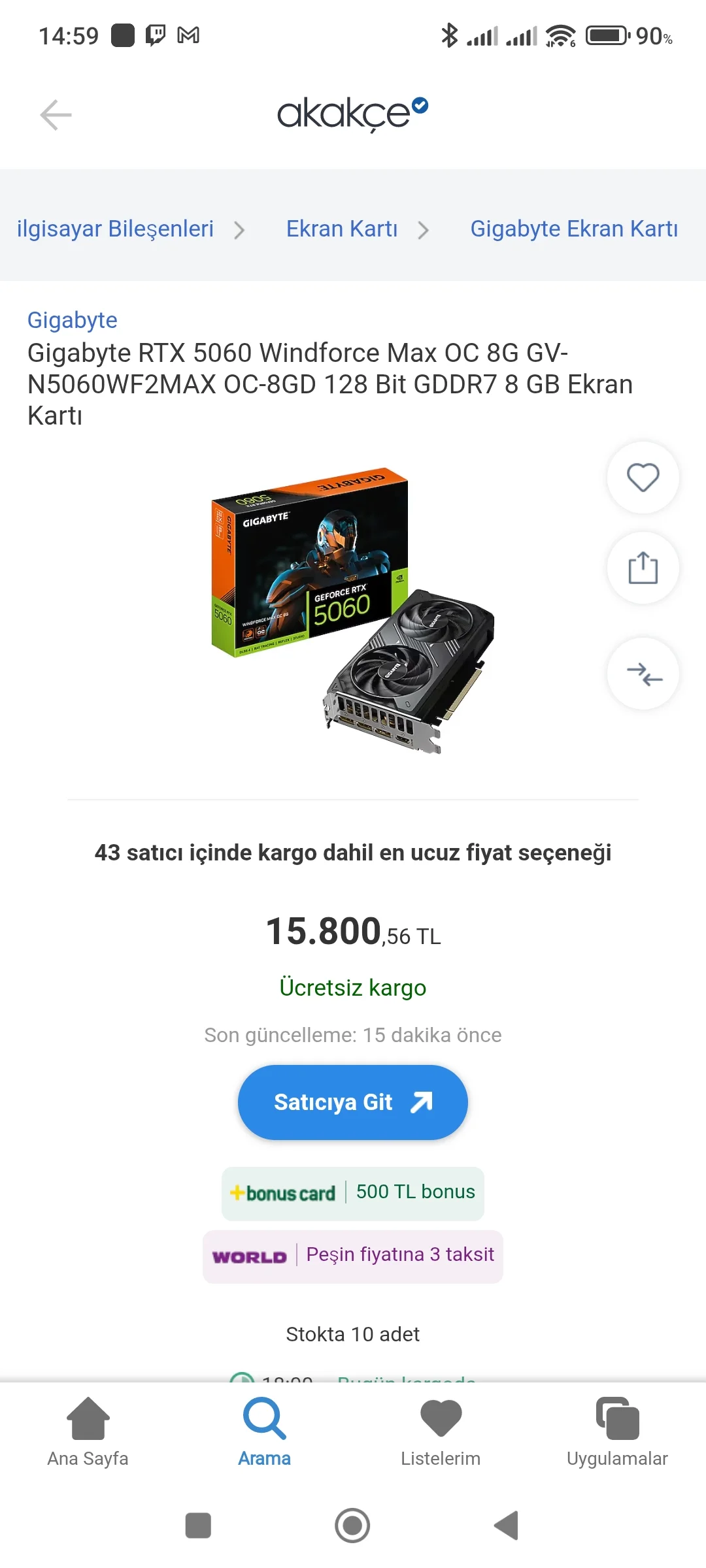Switch to Ana Sayfa tab
This screenshot has height=1568, width=706.
(88, 1431)
